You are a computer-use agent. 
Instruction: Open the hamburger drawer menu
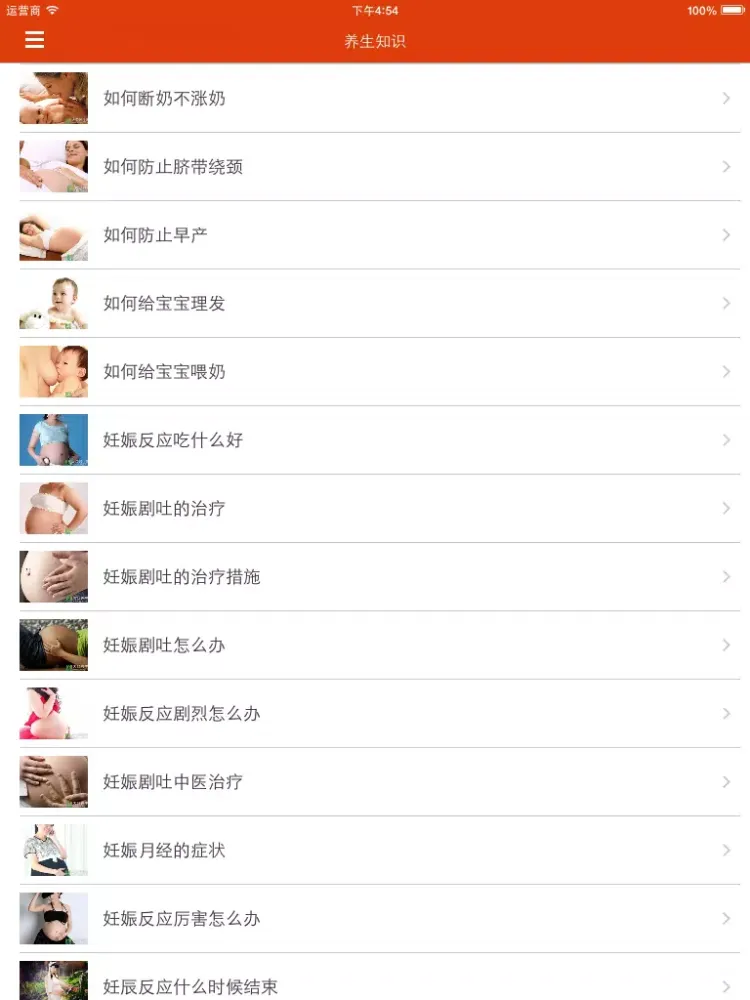pyautogui.click(x=35, y=40)
